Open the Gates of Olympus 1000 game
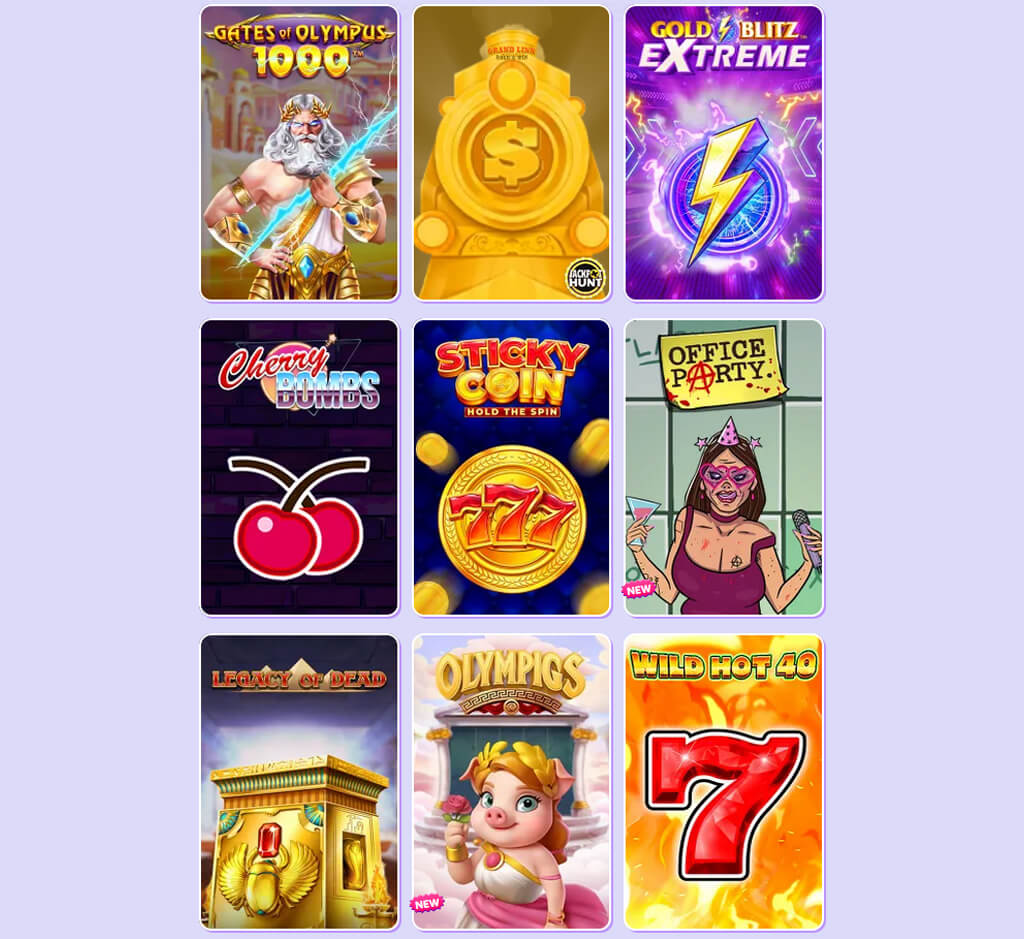This screenshot has width=1024, height=939. 299,153
